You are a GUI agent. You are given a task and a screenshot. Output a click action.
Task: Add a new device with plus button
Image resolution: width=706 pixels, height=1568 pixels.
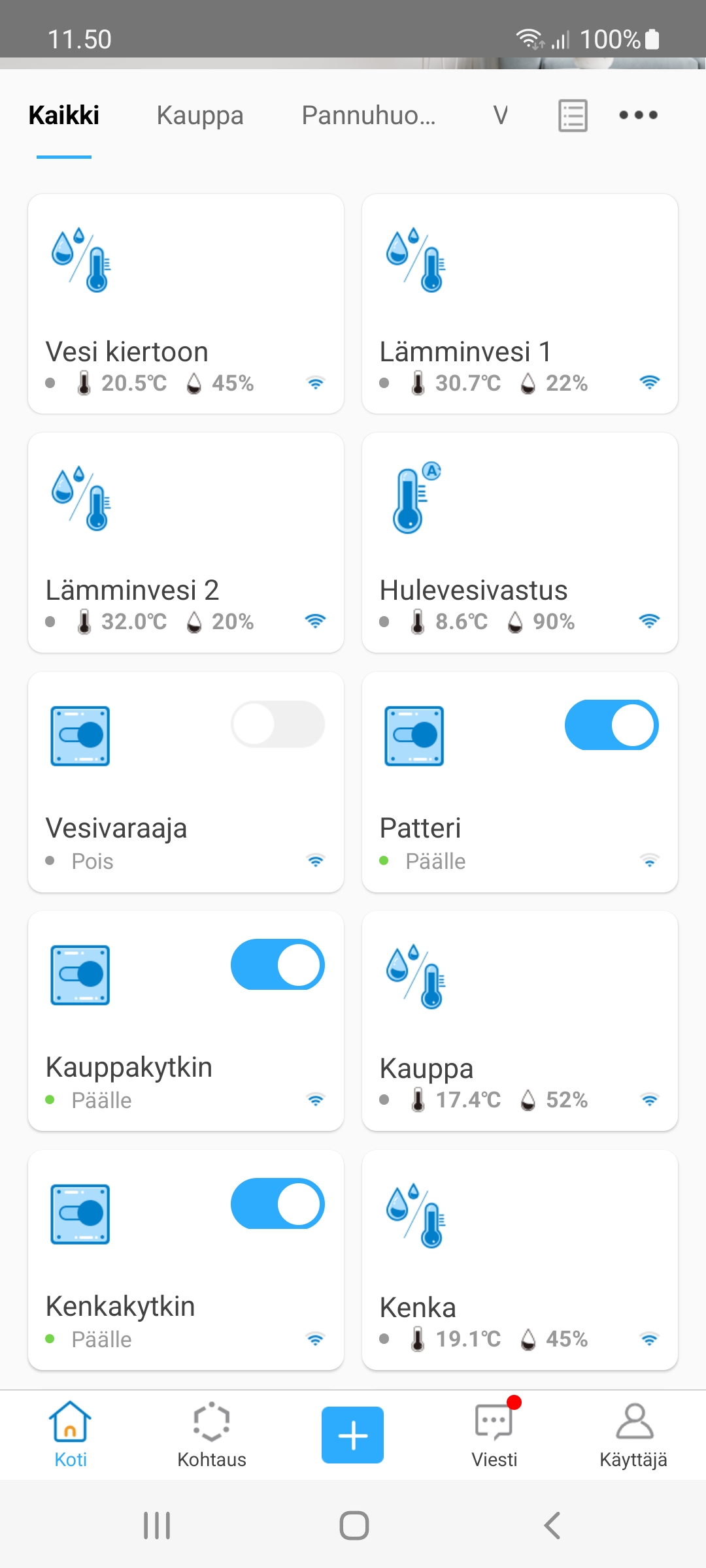[352, 1435]
